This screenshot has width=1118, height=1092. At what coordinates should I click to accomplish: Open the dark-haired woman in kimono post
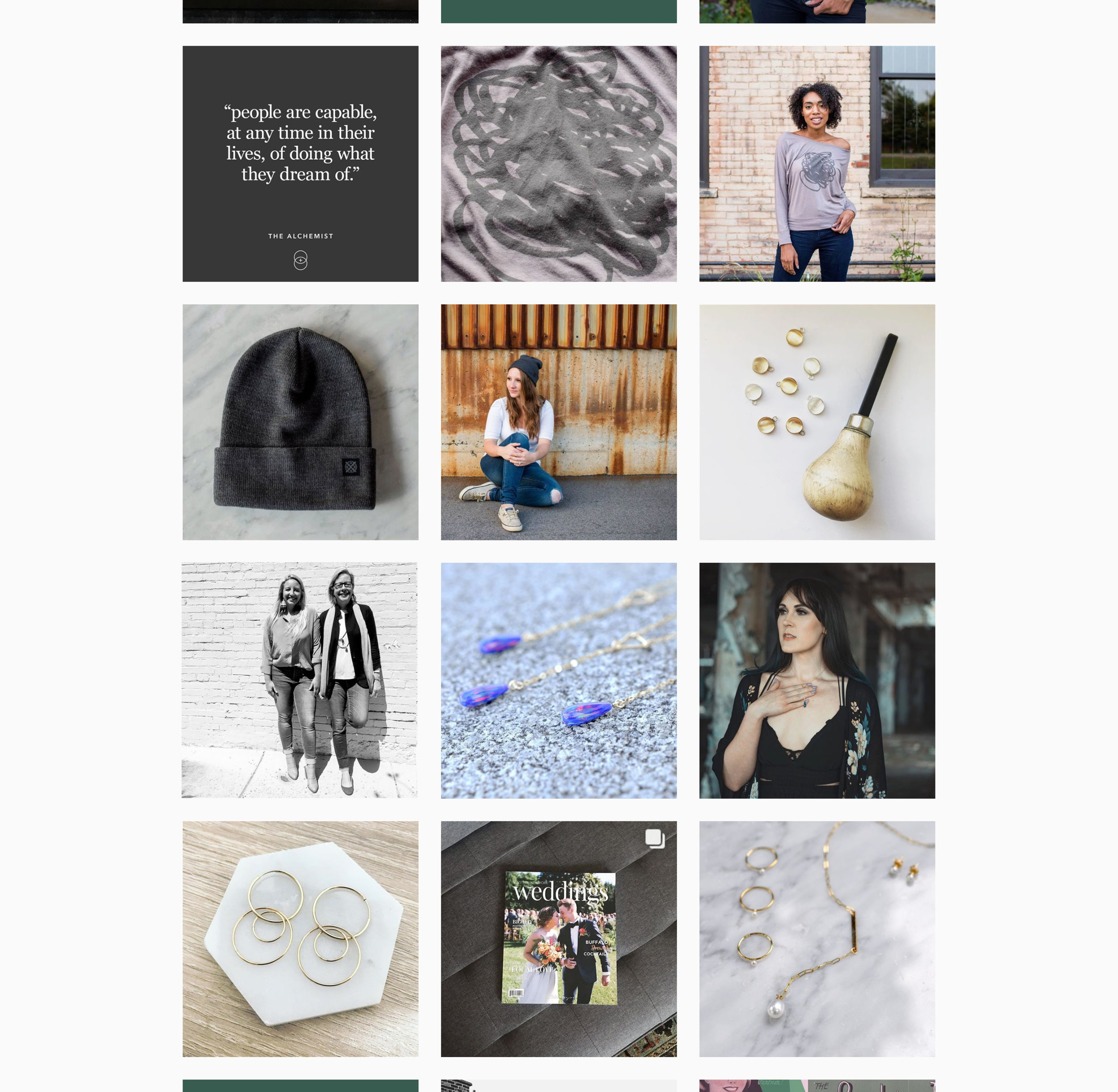817,680
